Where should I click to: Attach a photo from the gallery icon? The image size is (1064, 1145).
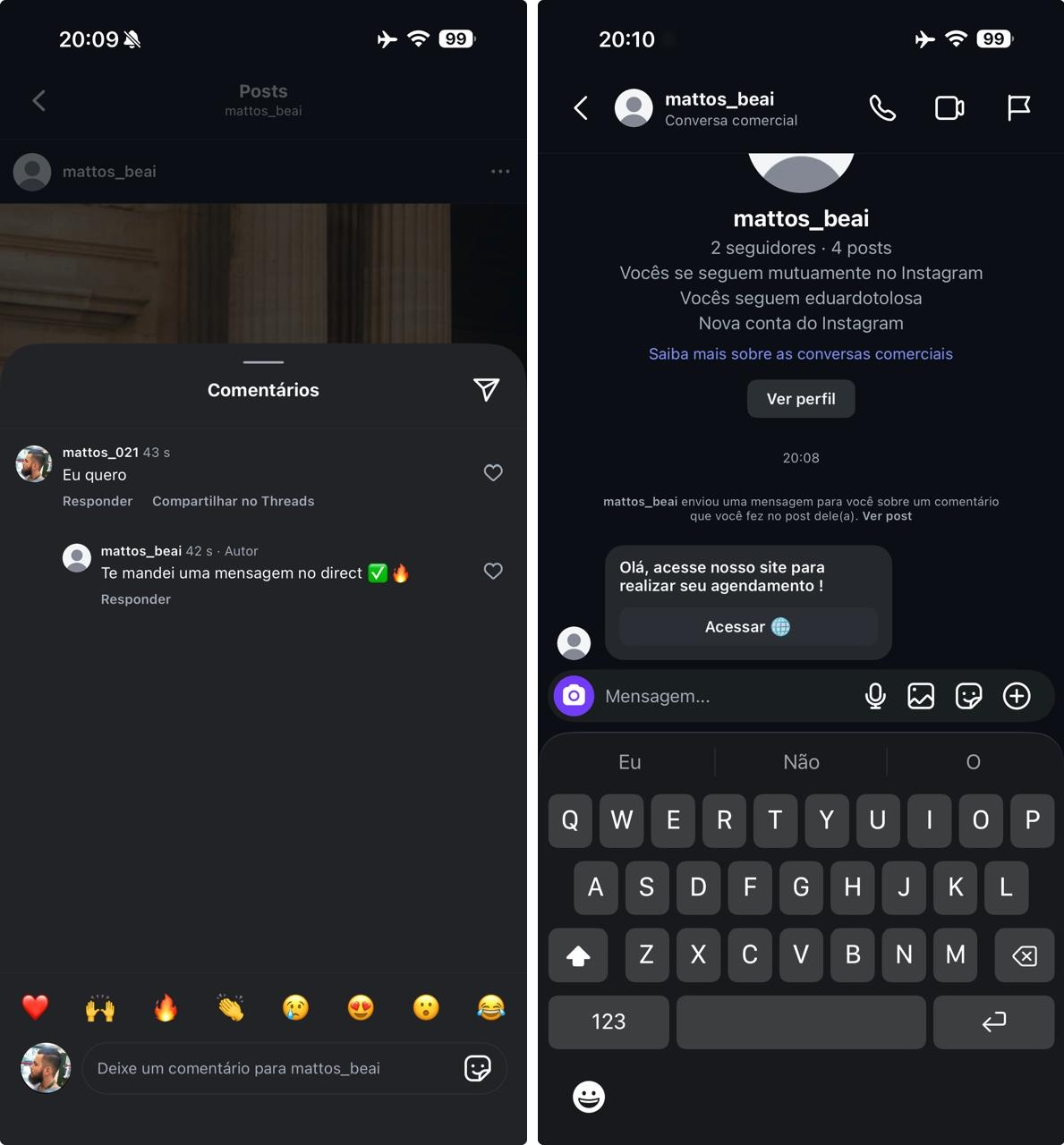tap(921, 696)
